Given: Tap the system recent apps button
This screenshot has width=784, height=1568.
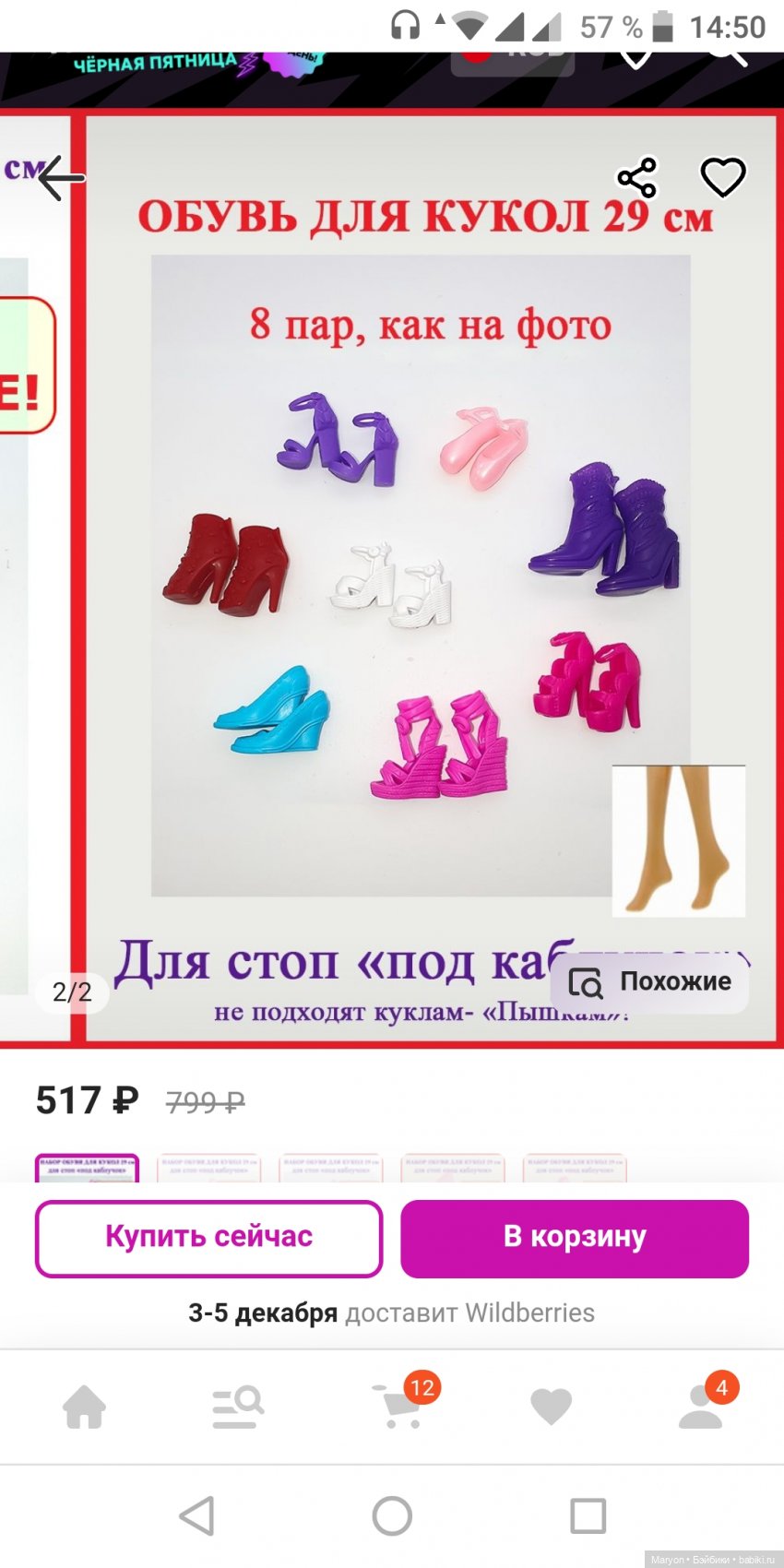Looking at the screenshot, I should tap(588, 1515).
